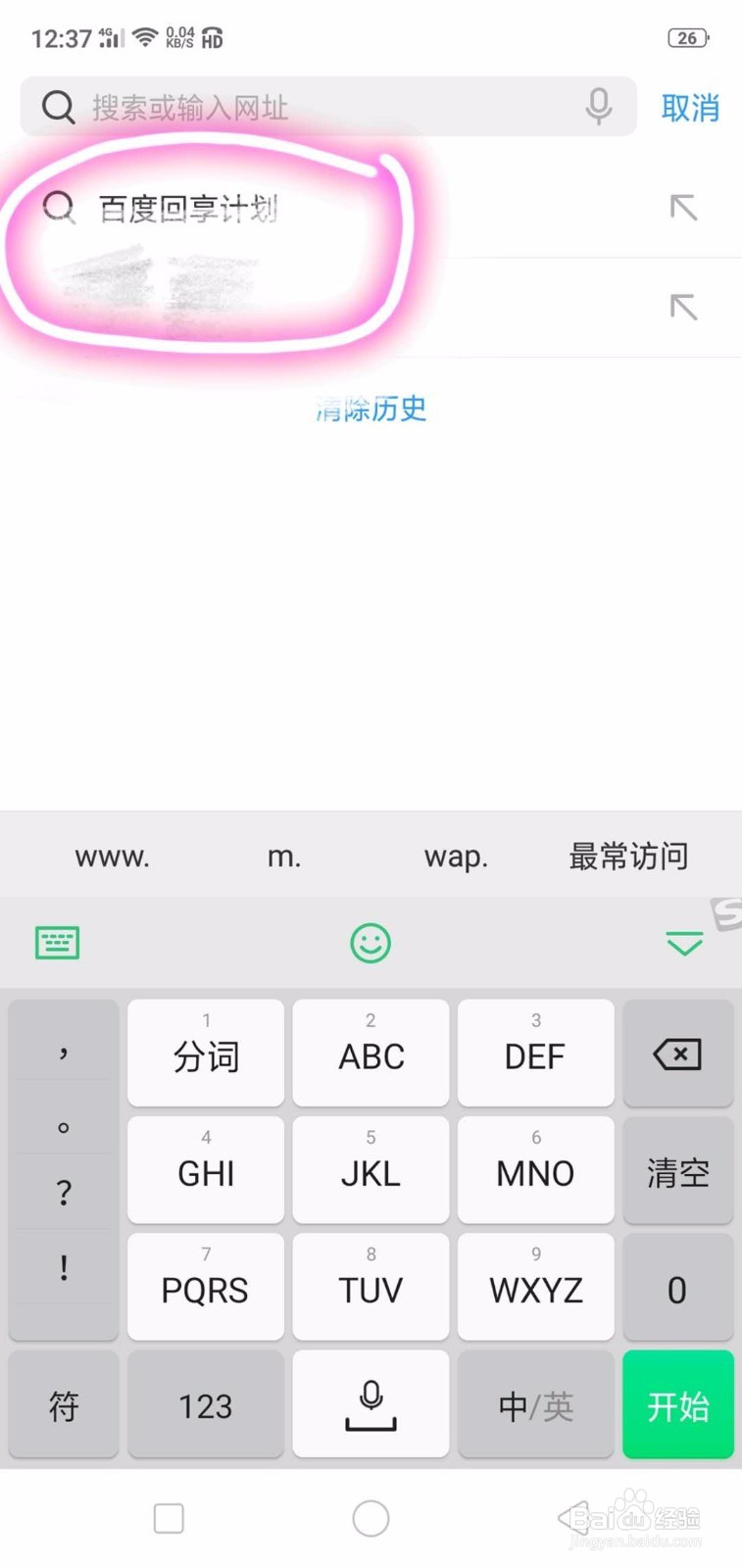Switch to the symbol keyboard with 符 key
The image size is (742, 1568).
pyautogui.click(x=63, y=1403)
